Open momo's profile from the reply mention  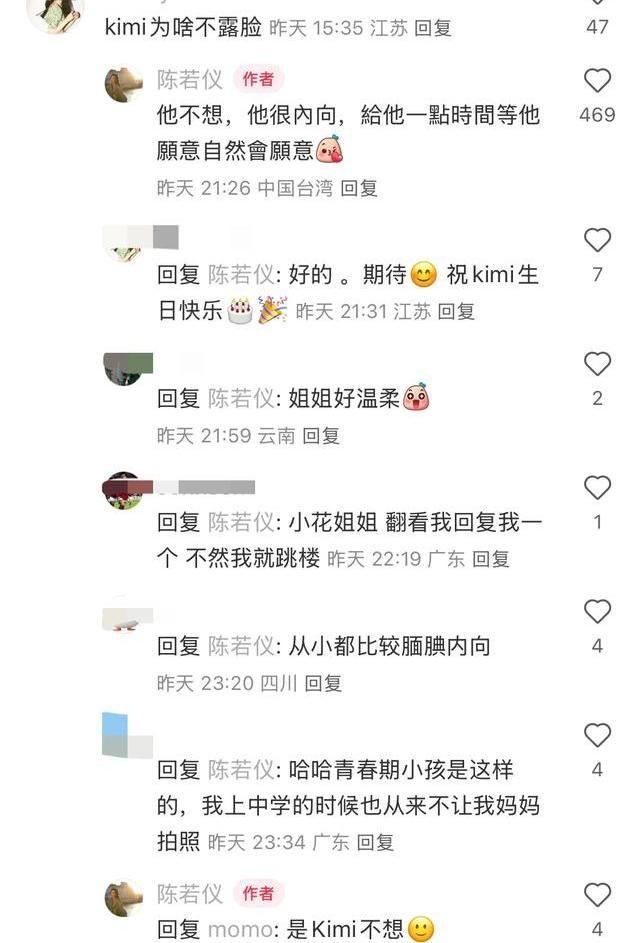point(240,929)
